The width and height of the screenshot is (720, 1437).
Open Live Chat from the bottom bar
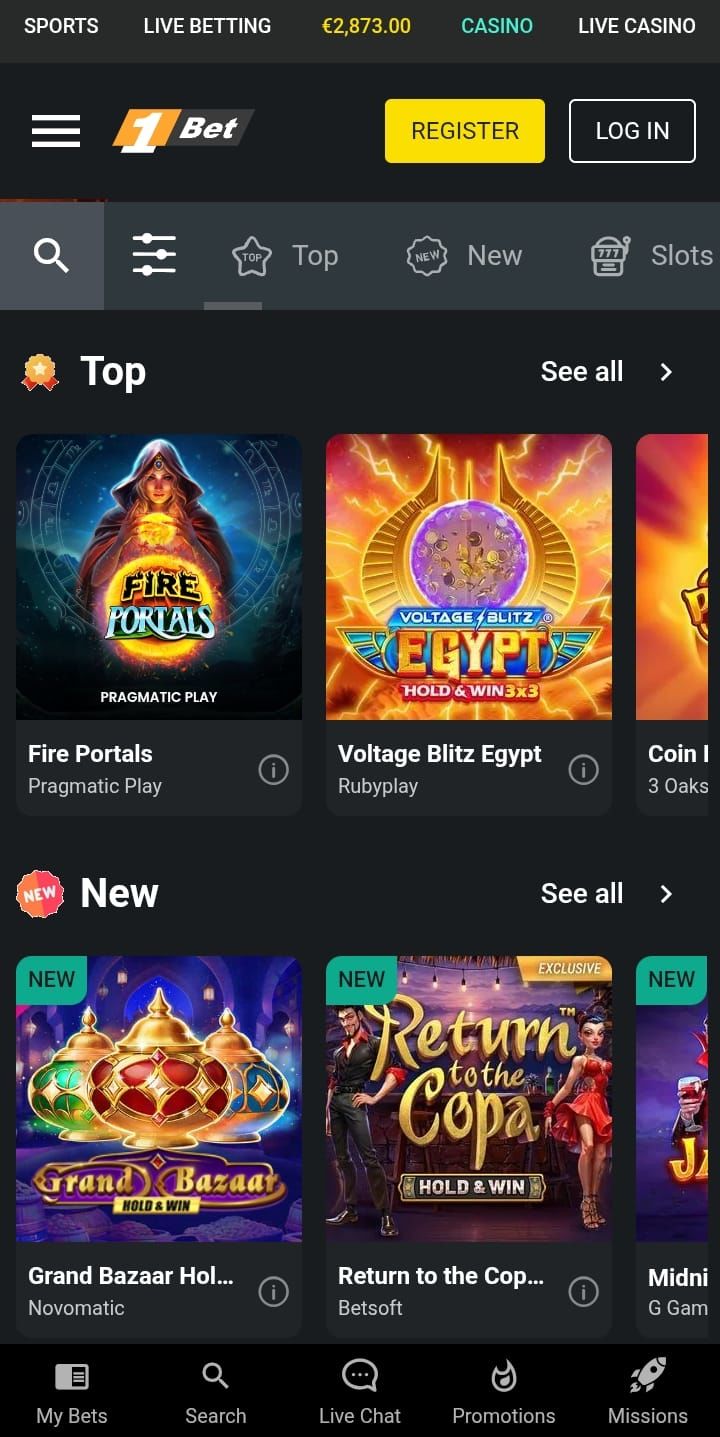coord(359,1390)
